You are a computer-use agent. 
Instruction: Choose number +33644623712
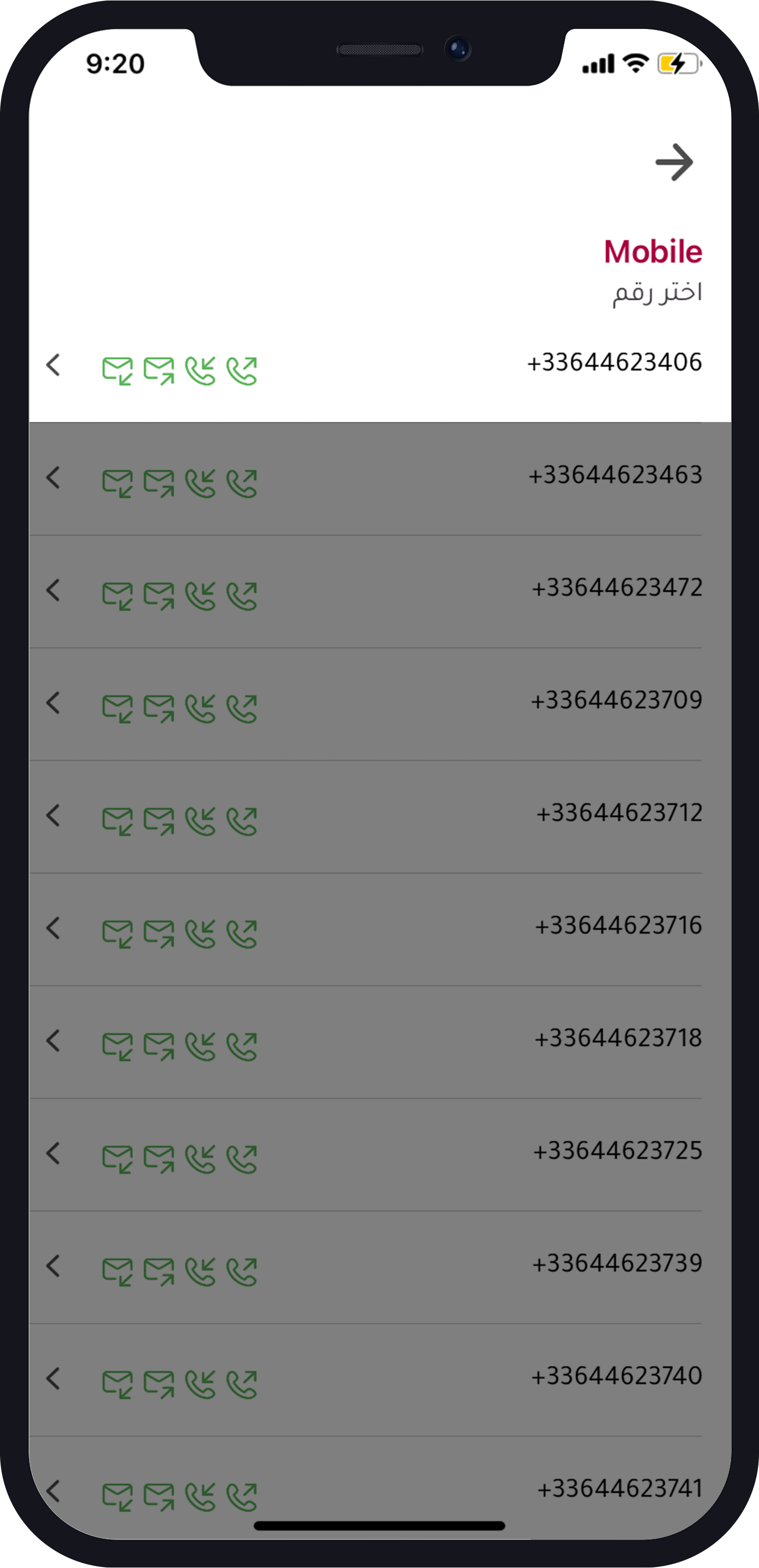point(619,813)
